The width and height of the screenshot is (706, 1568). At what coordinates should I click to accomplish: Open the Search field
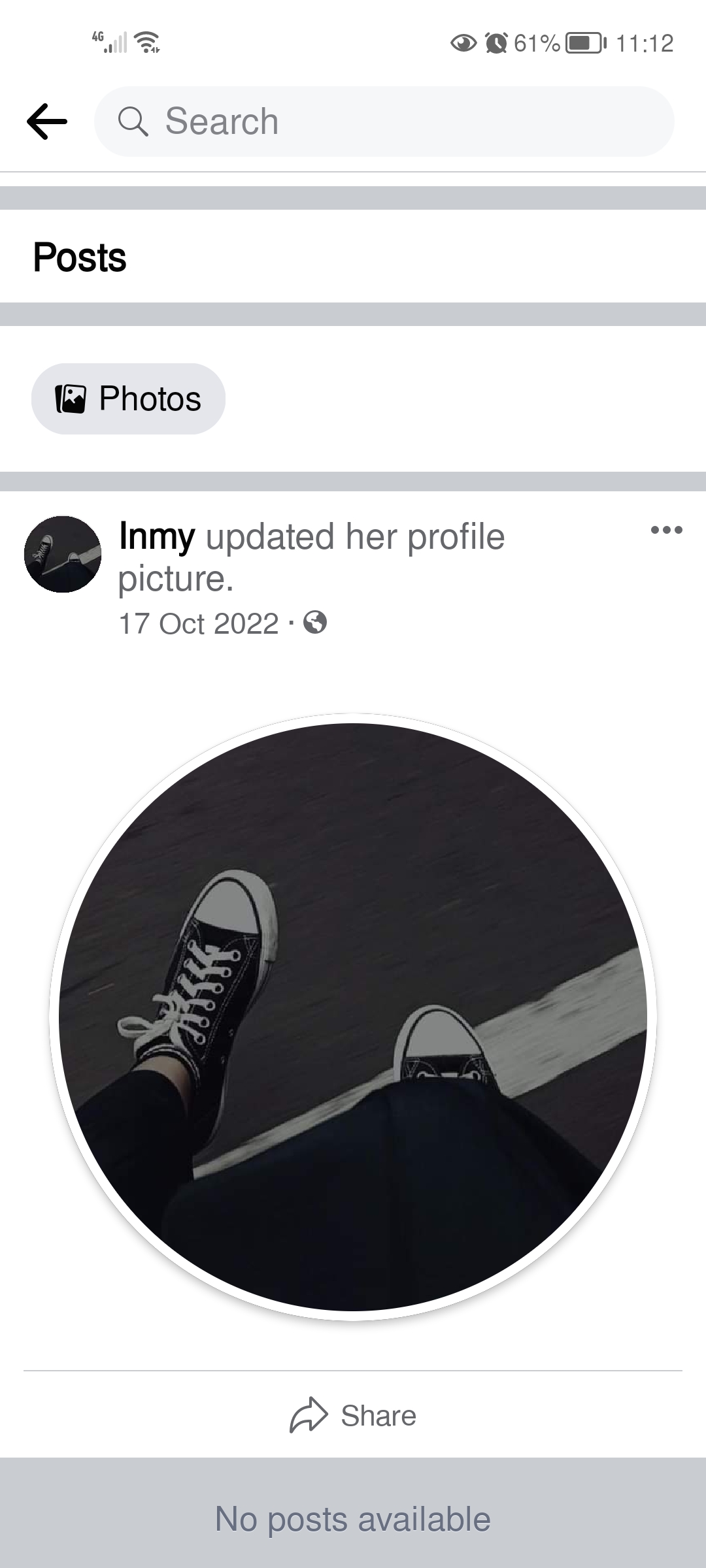tap(384, 122)
